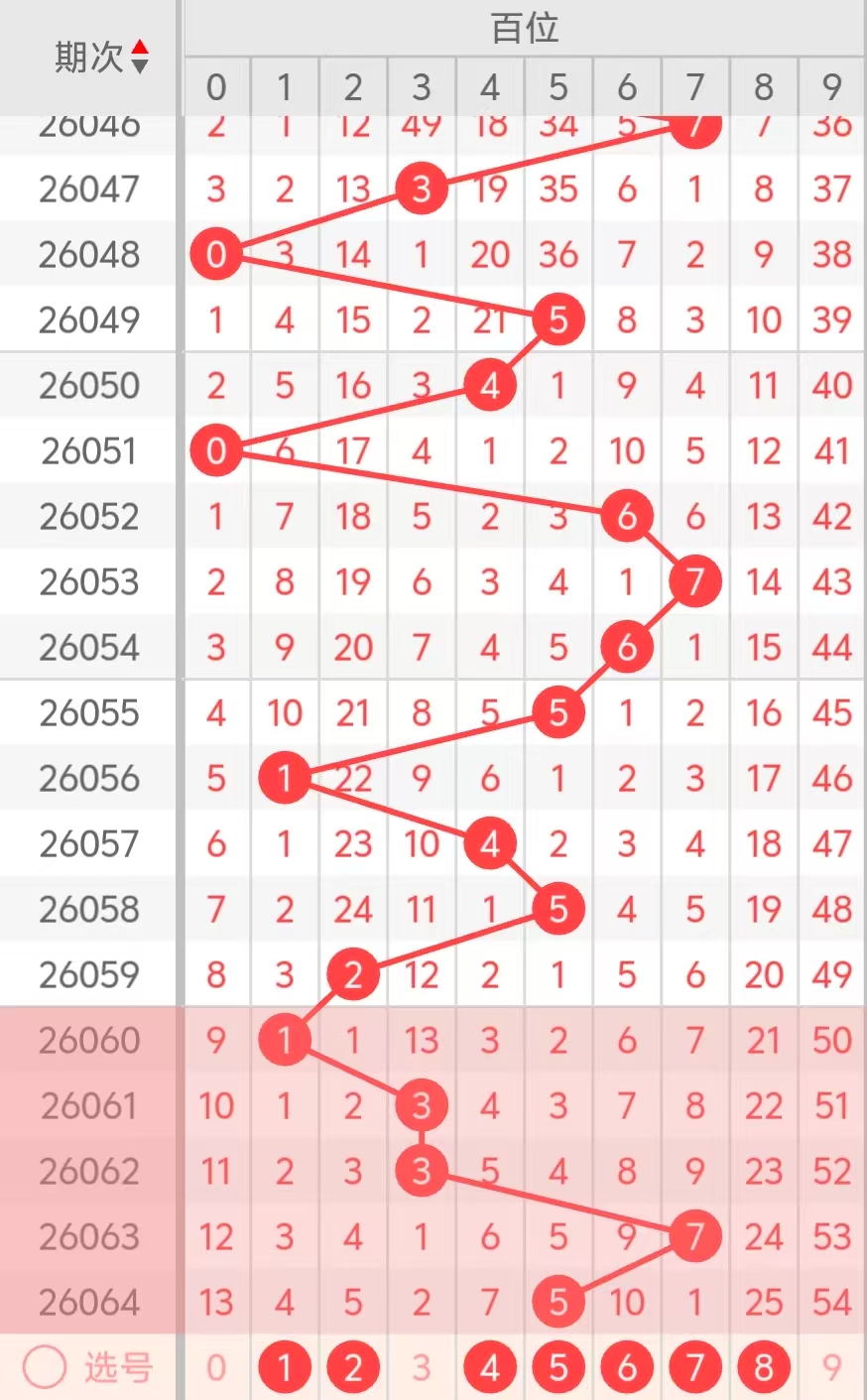Image resolution: width=867 pixels, height=1400 pixels.
Task: Click the period label 26060
Action: pos(88,1041)
